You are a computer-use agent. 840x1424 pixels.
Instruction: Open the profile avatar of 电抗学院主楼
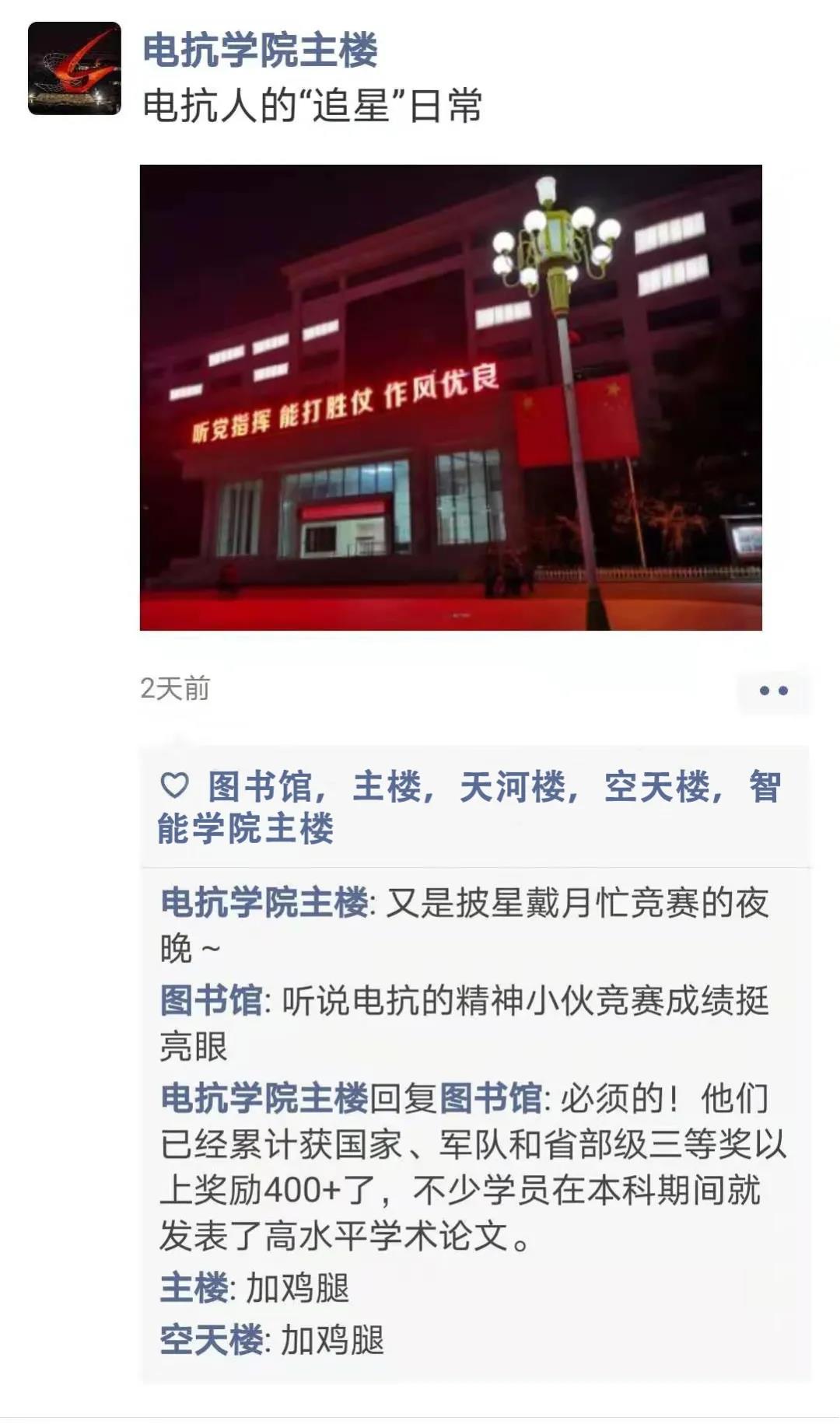75,68
